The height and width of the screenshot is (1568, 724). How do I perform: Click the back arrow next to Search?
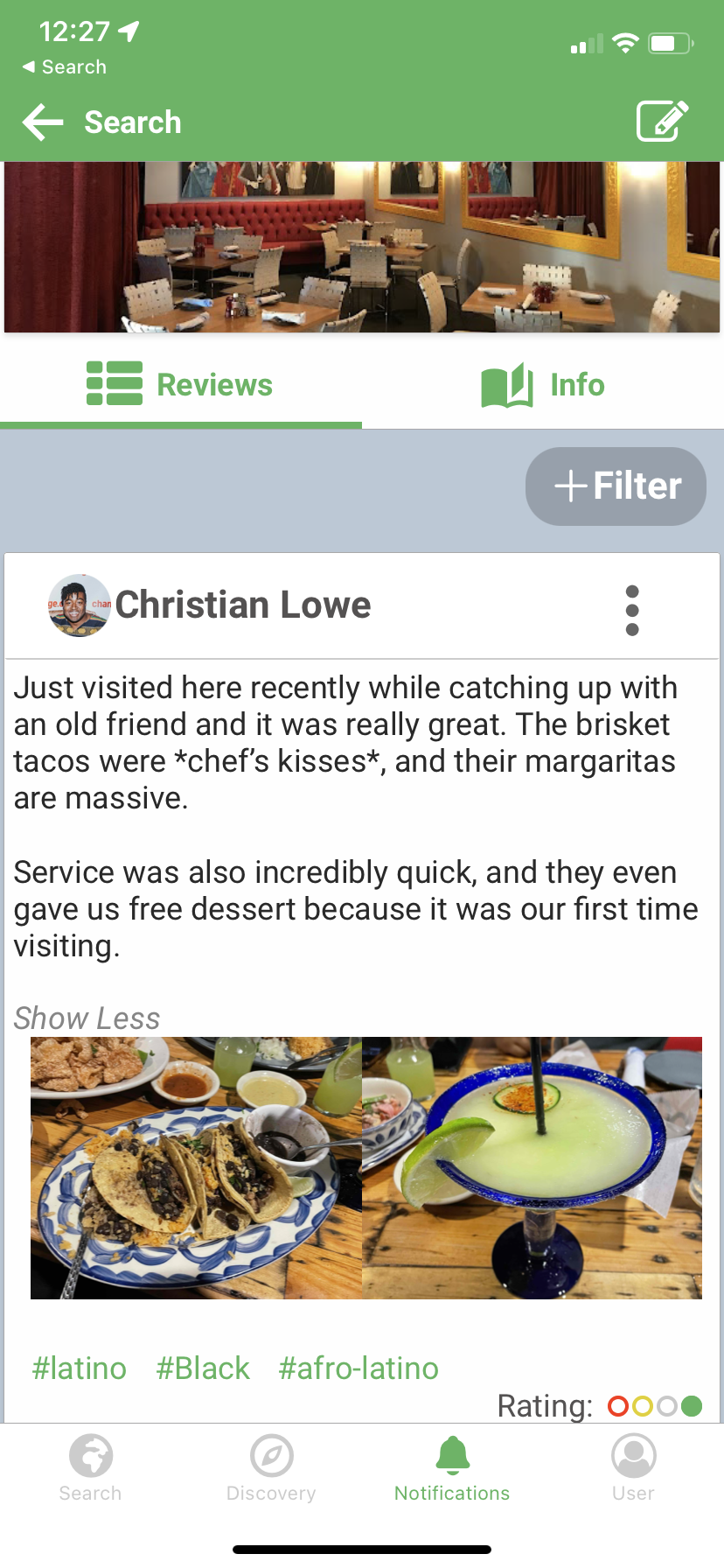click(40, 122)
